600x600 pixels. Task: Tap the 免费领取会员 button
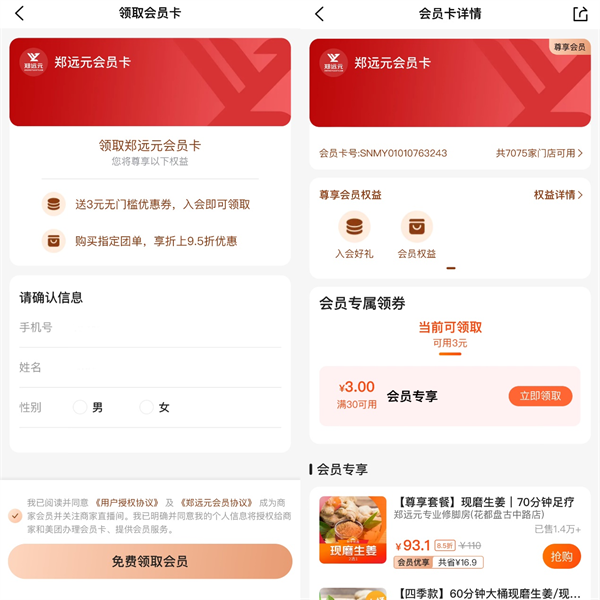[x=150, y=561]
